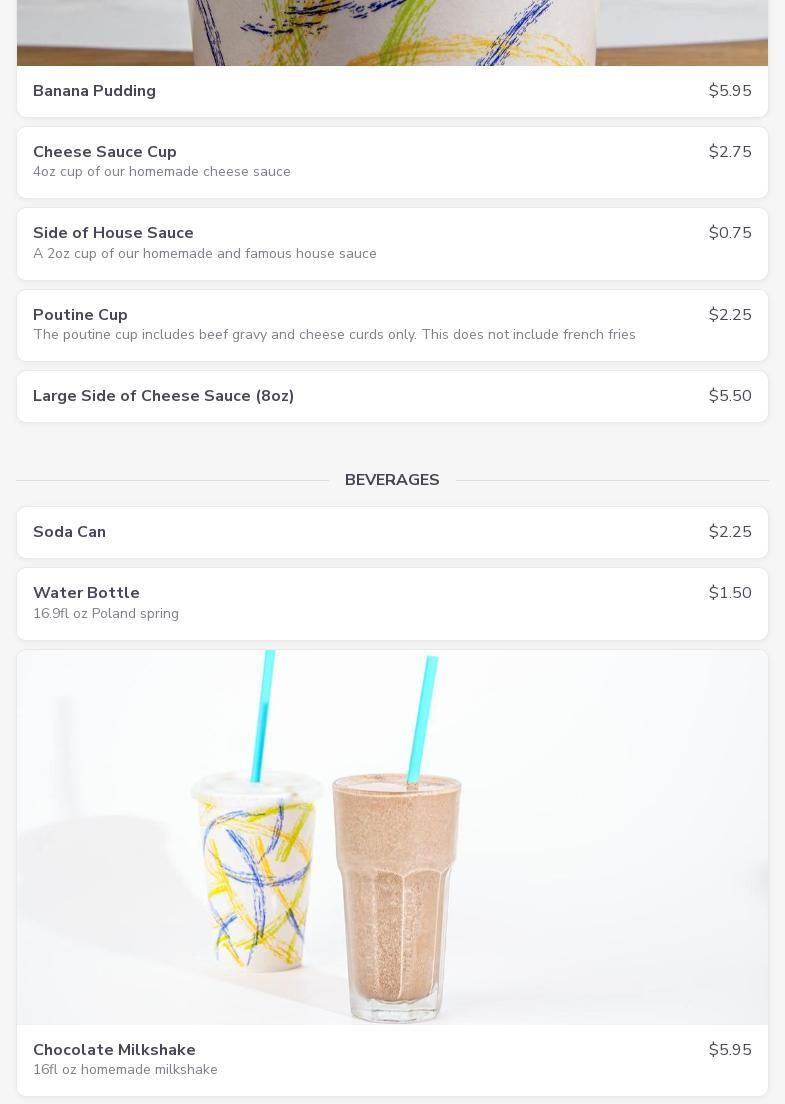The width and height of the screenshot is (785, 1104).
Task: Open the Banana Pudding item
Action: [x=392, y=91]
